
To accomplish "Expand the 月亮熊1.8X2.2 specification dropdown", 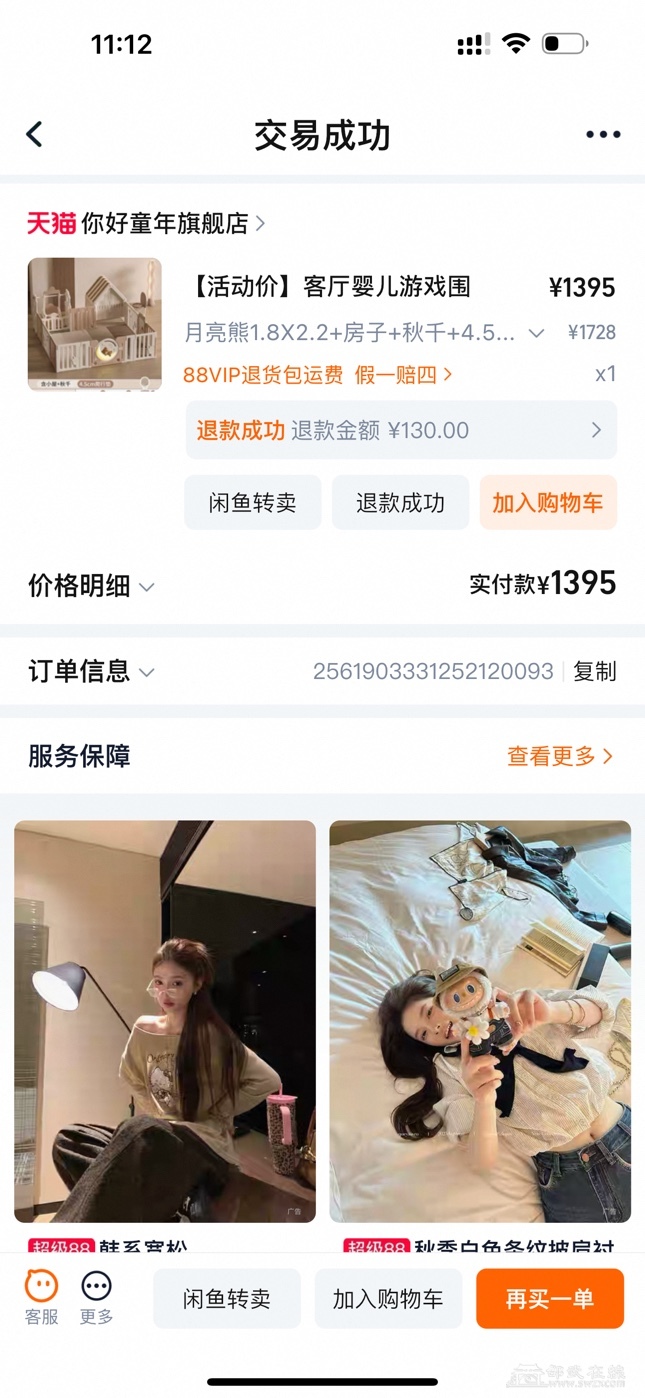I will click(x=536, y=333).
